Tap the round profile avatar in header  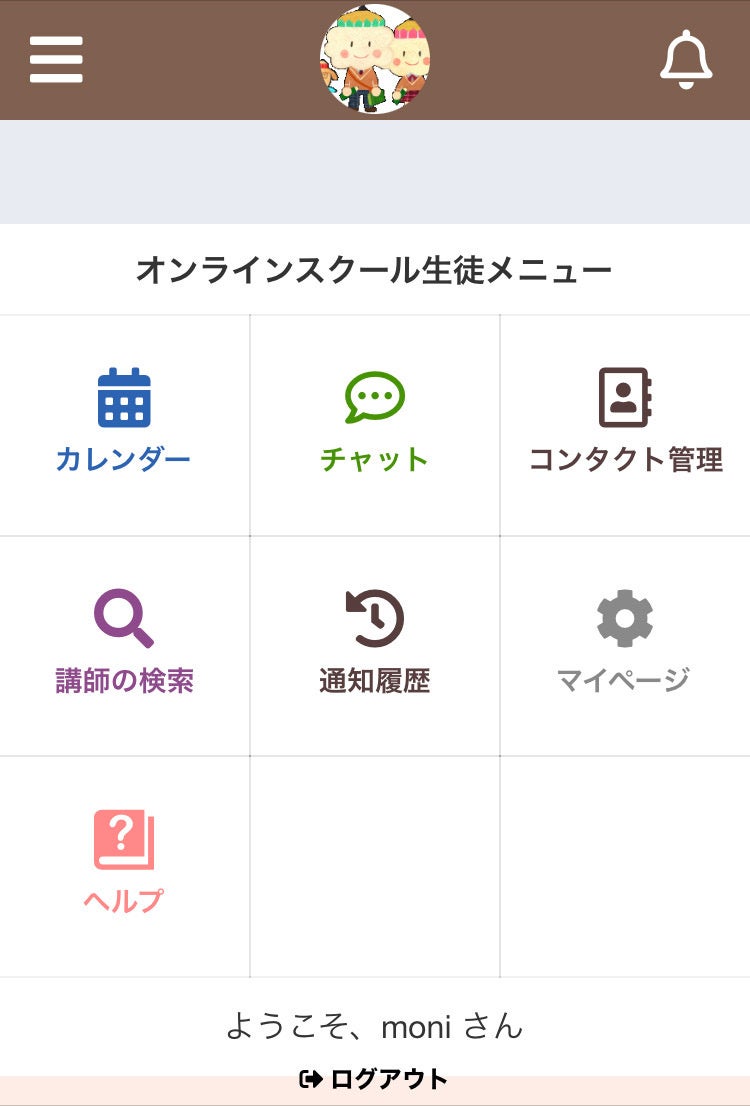click(375, 59)
